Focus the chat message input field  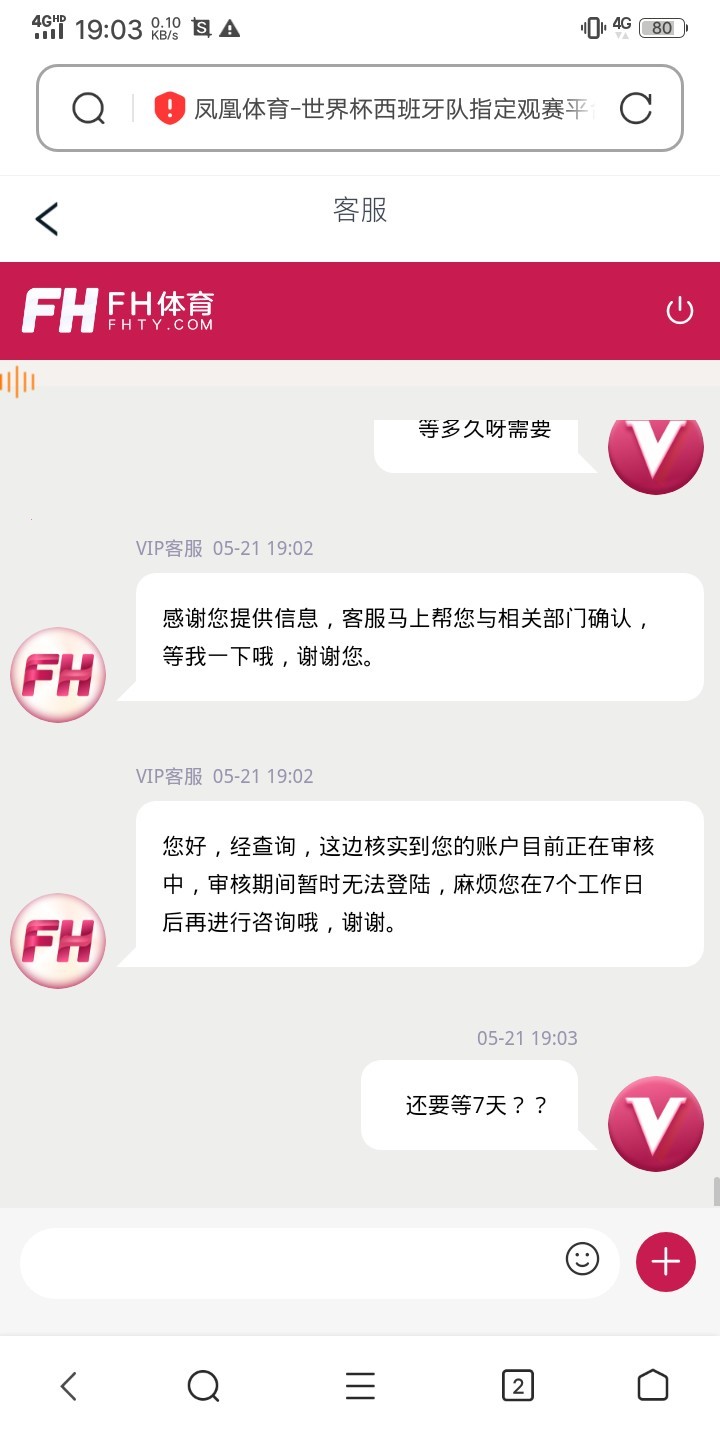pyautogui.click(x=290, y=1262)
